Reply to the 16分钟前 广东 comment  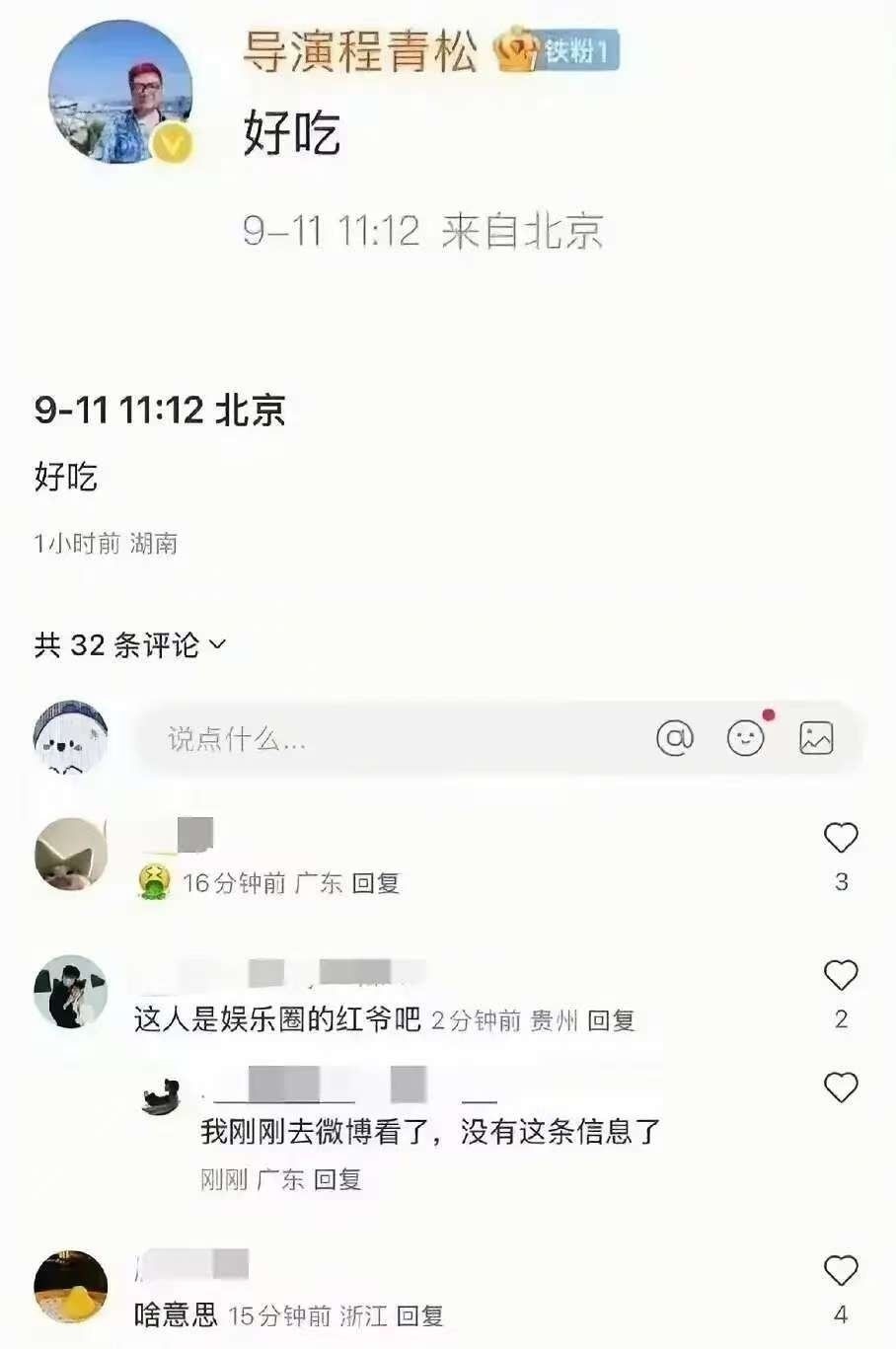tap(376, 883)
